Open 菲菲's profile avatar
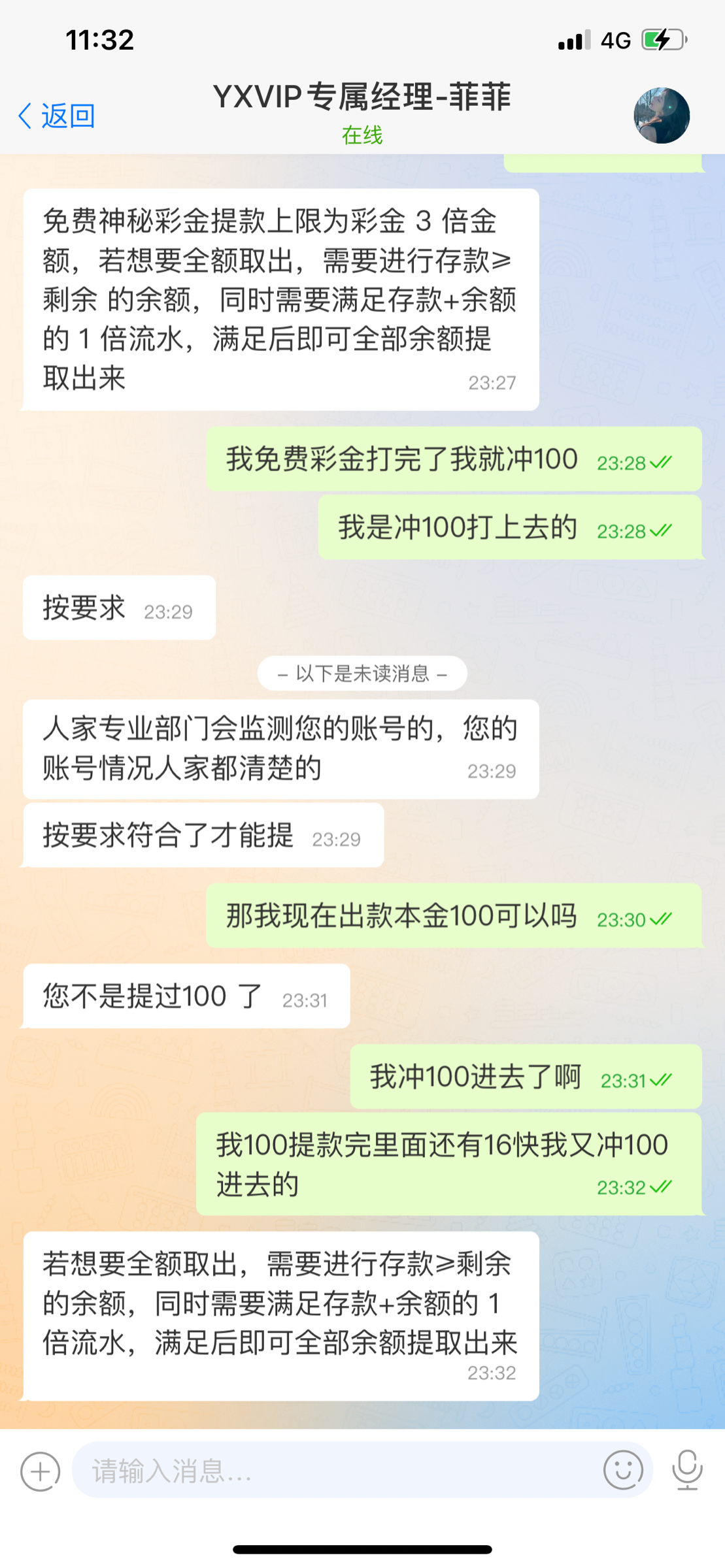This screenshot has width=725, height=1568. pos(661,116)
